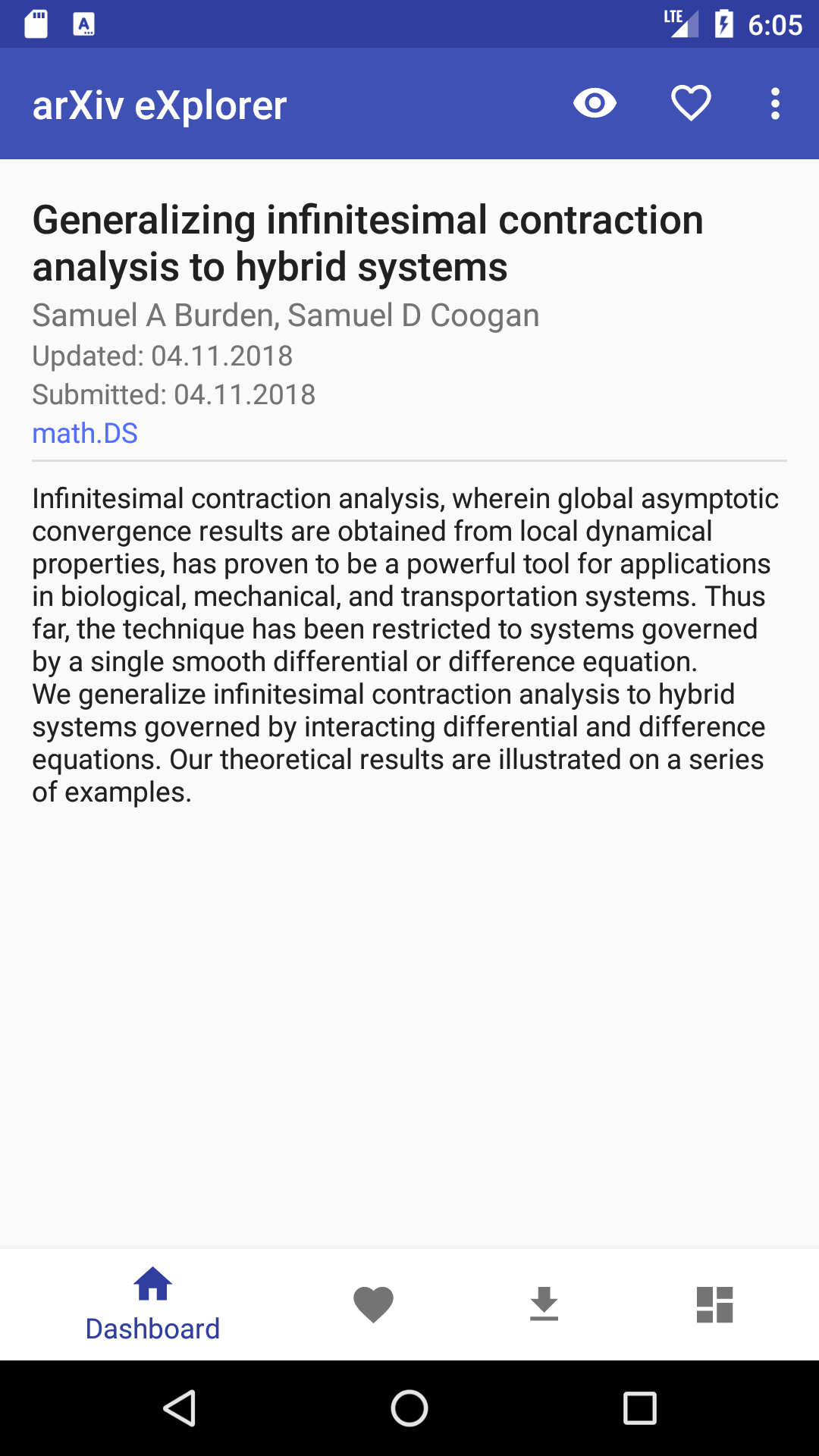The width and height of the screenshot is (819, 1456).
Task: Add this paper to favorites
Action: [691, 103]
